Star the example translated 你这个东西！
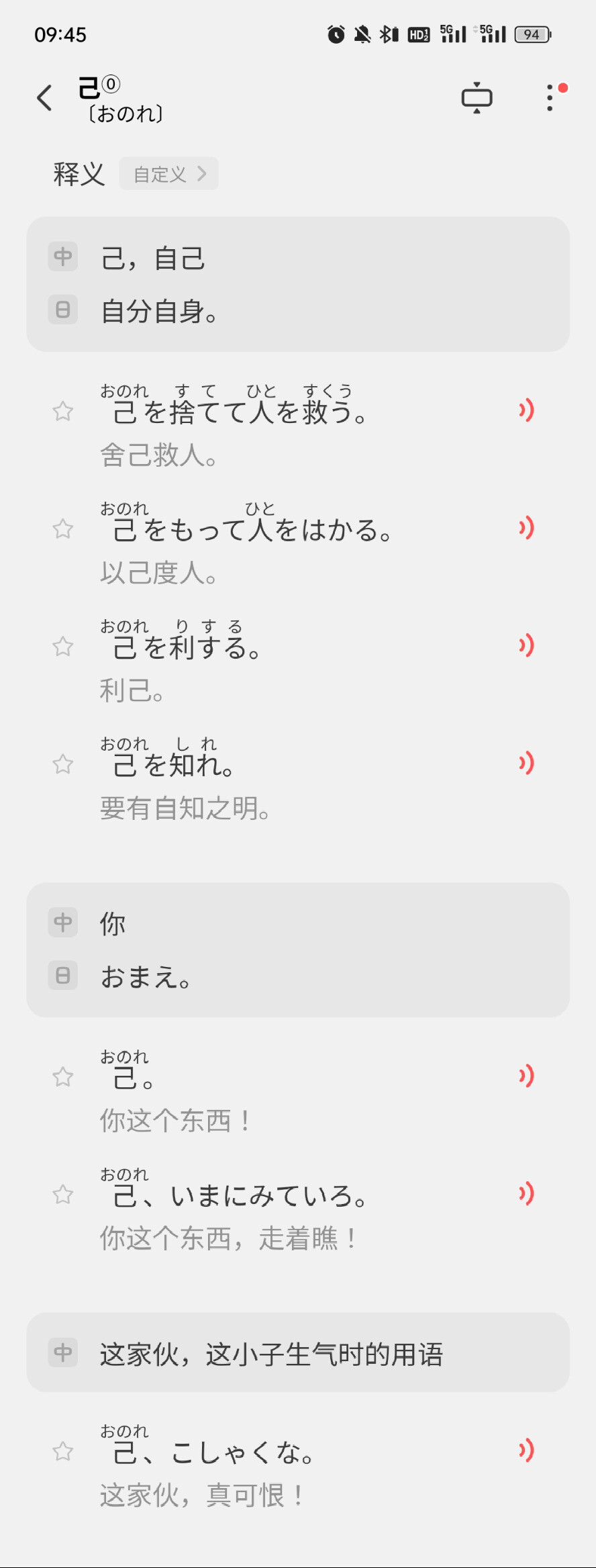 coord(63,1077)
